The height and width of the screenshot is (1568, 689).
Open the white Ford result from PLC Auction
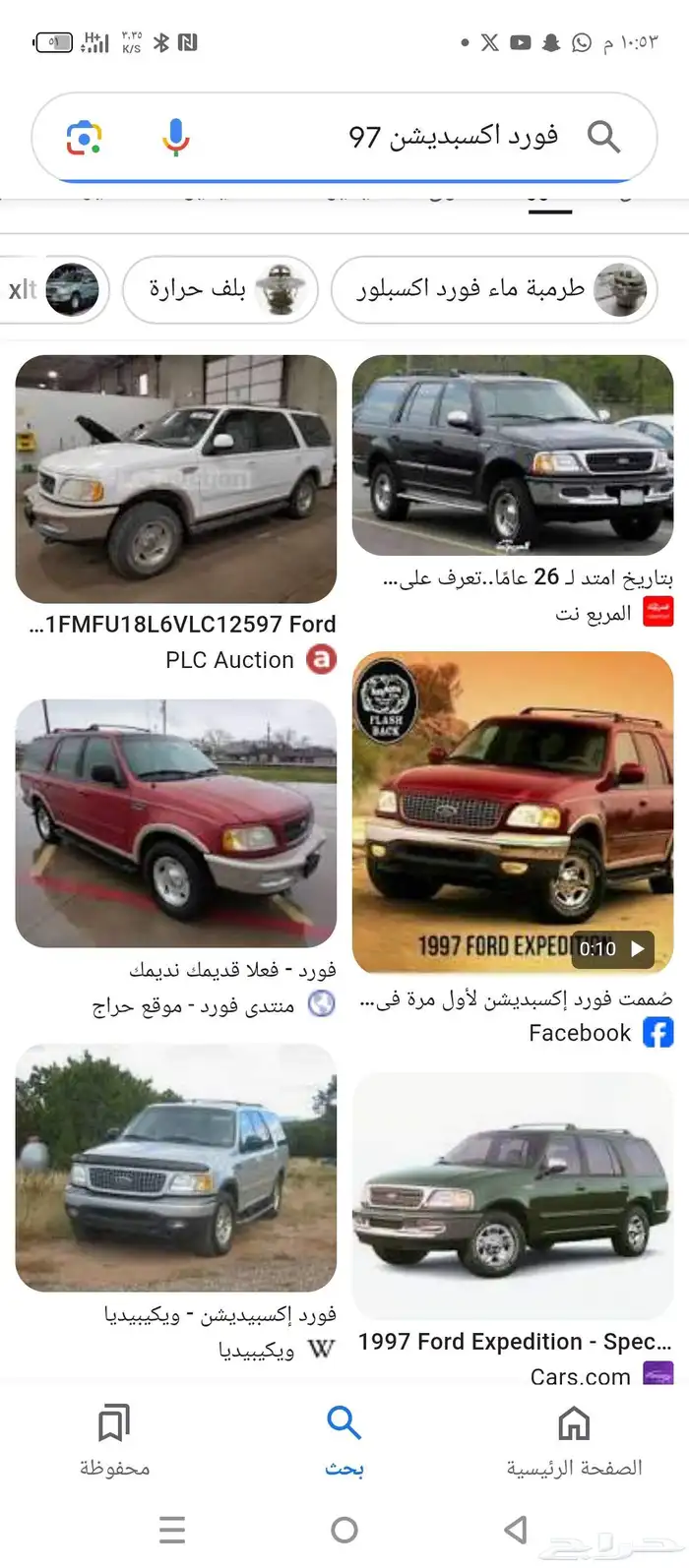[x=176, y=478]
